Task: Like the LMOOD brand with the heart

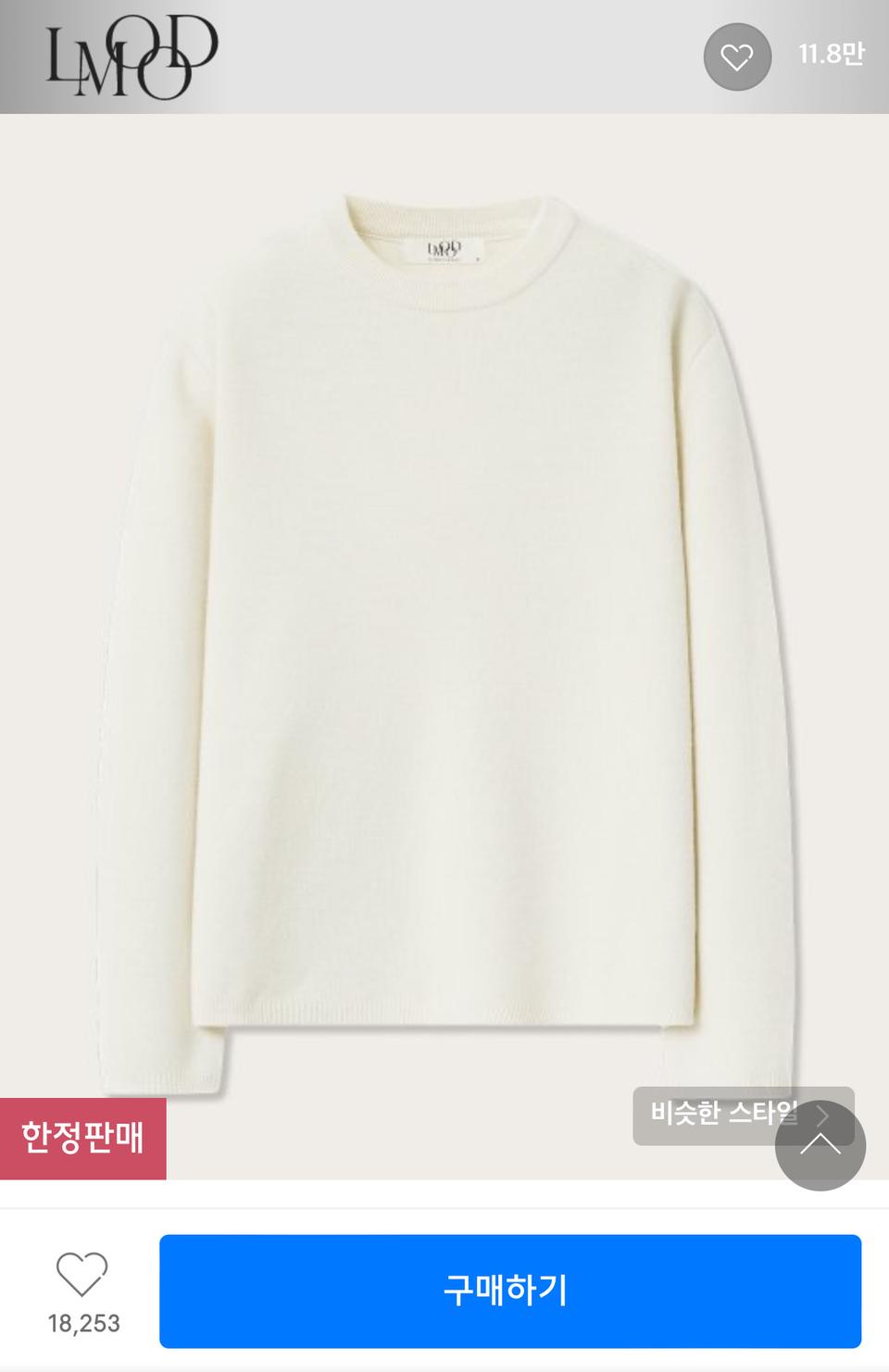Action: coord(737,57)
